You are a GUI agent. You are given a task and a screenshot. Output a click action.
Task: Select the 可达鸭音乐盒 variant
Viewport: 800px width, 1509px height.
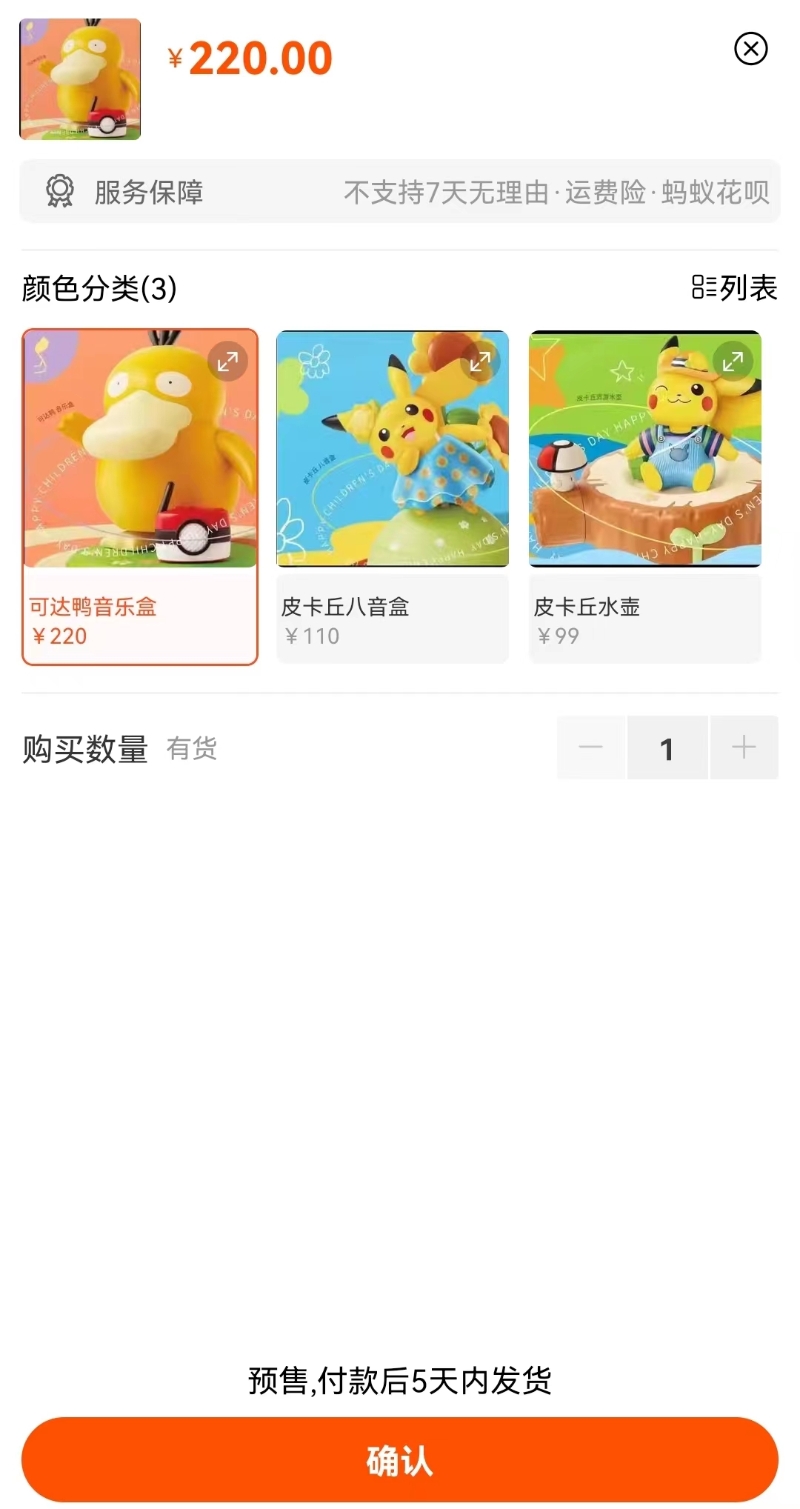[140, 495]
